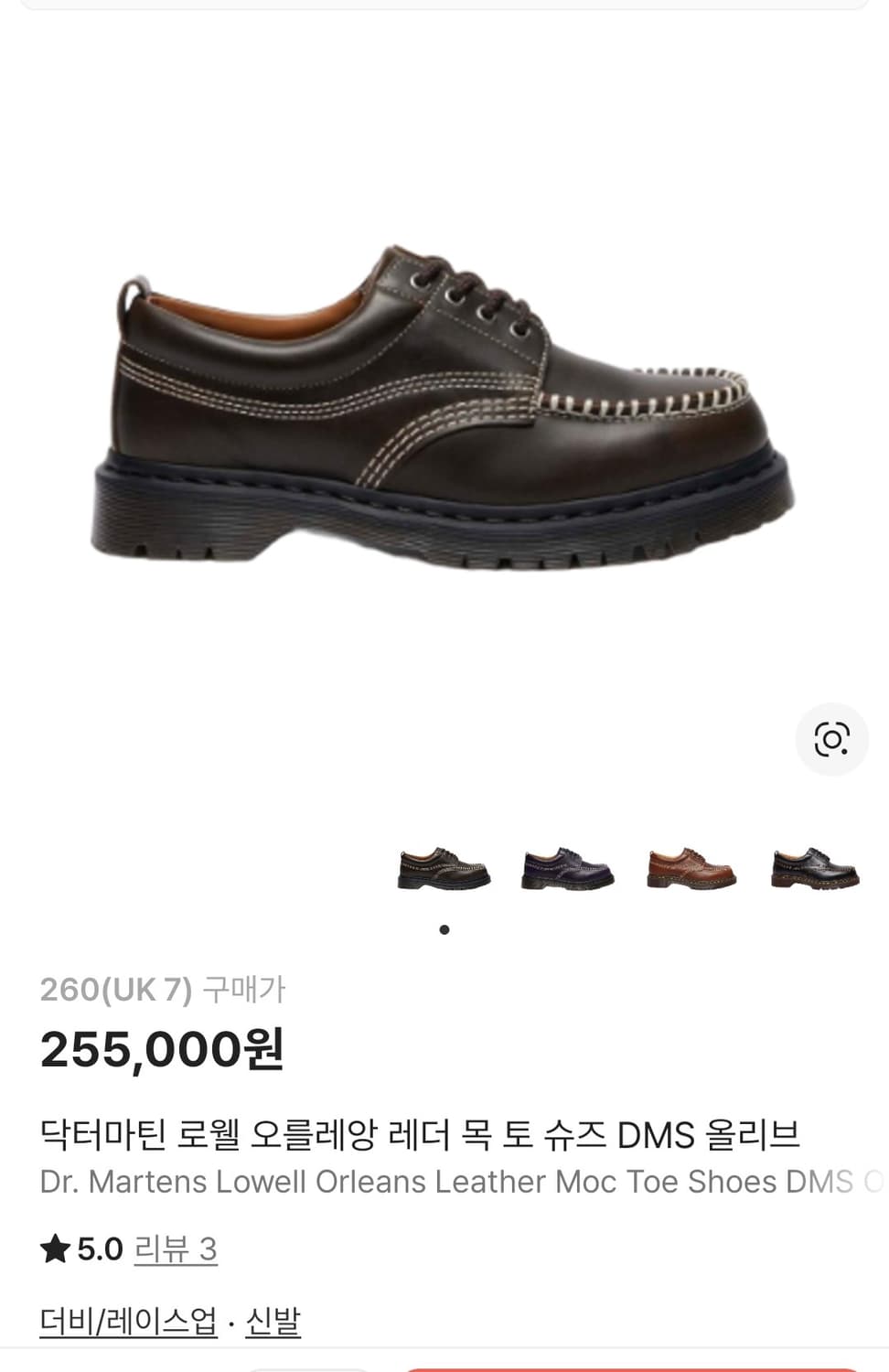Screen dimensions: 889x1372
Task: Click the camera-in-circle visual search button
Action: coord(831,741)
